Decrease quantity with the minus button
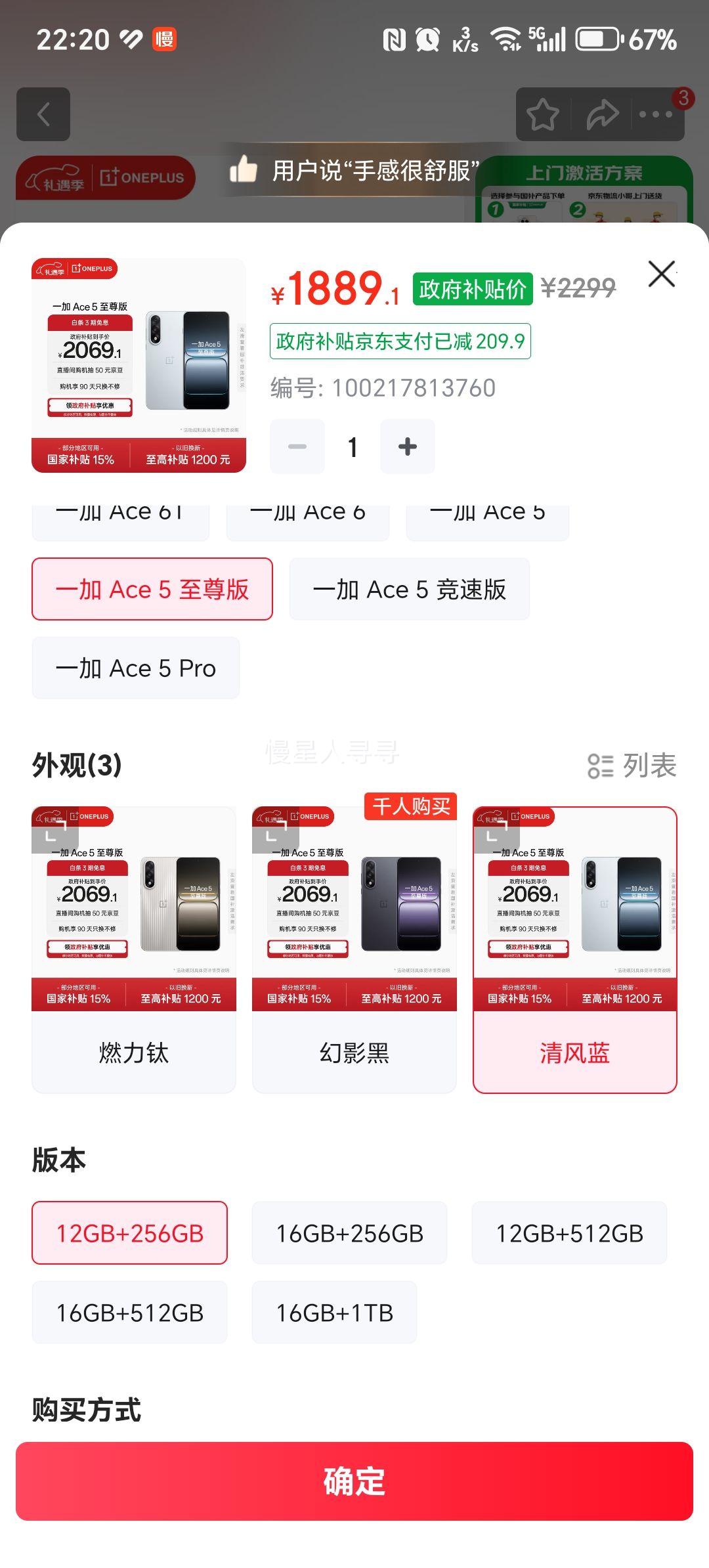 297,446
